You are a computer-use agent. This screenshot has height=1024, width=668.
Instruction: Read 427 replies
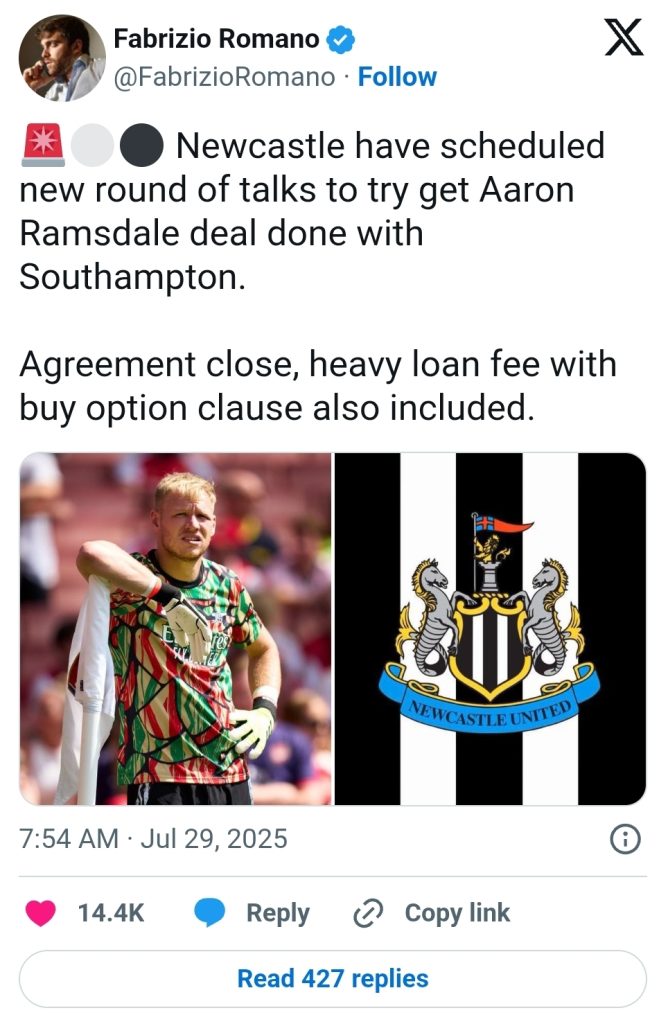tap(333, 978)
